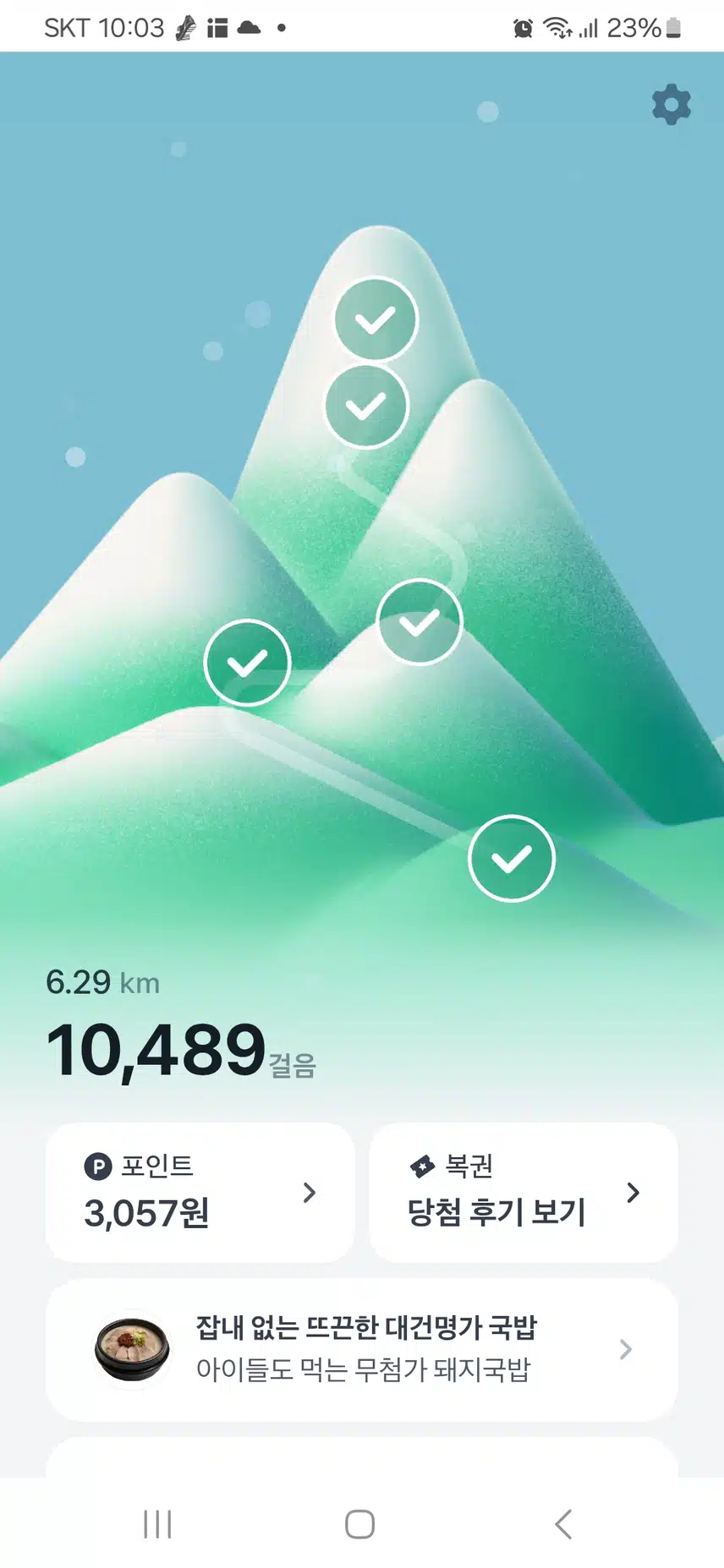
Task: Open the 포인트 3,057원 card
Action: (x=200, y=1192)
